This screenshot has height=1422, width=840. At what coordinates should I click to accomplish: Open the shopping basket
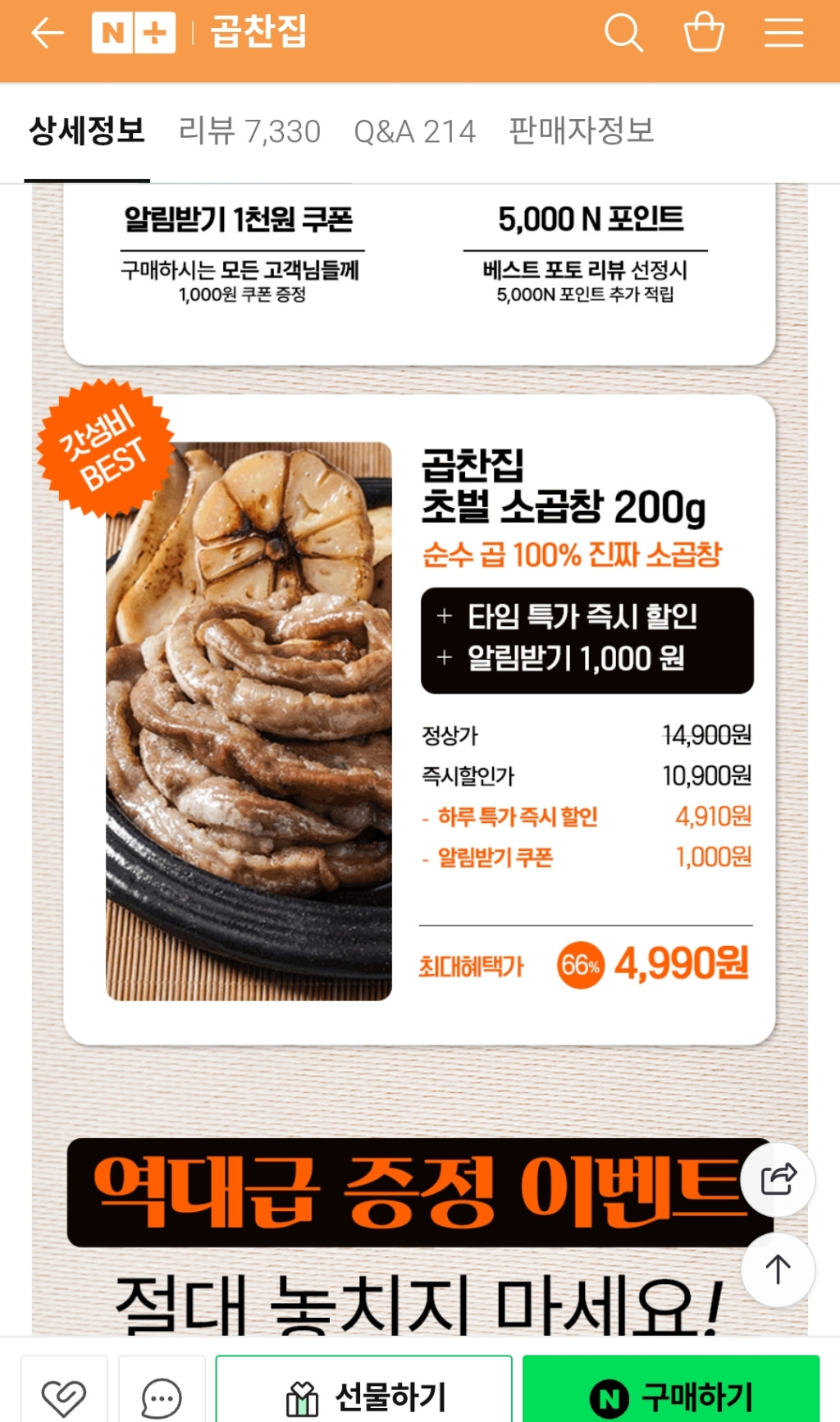coord(704,34)
